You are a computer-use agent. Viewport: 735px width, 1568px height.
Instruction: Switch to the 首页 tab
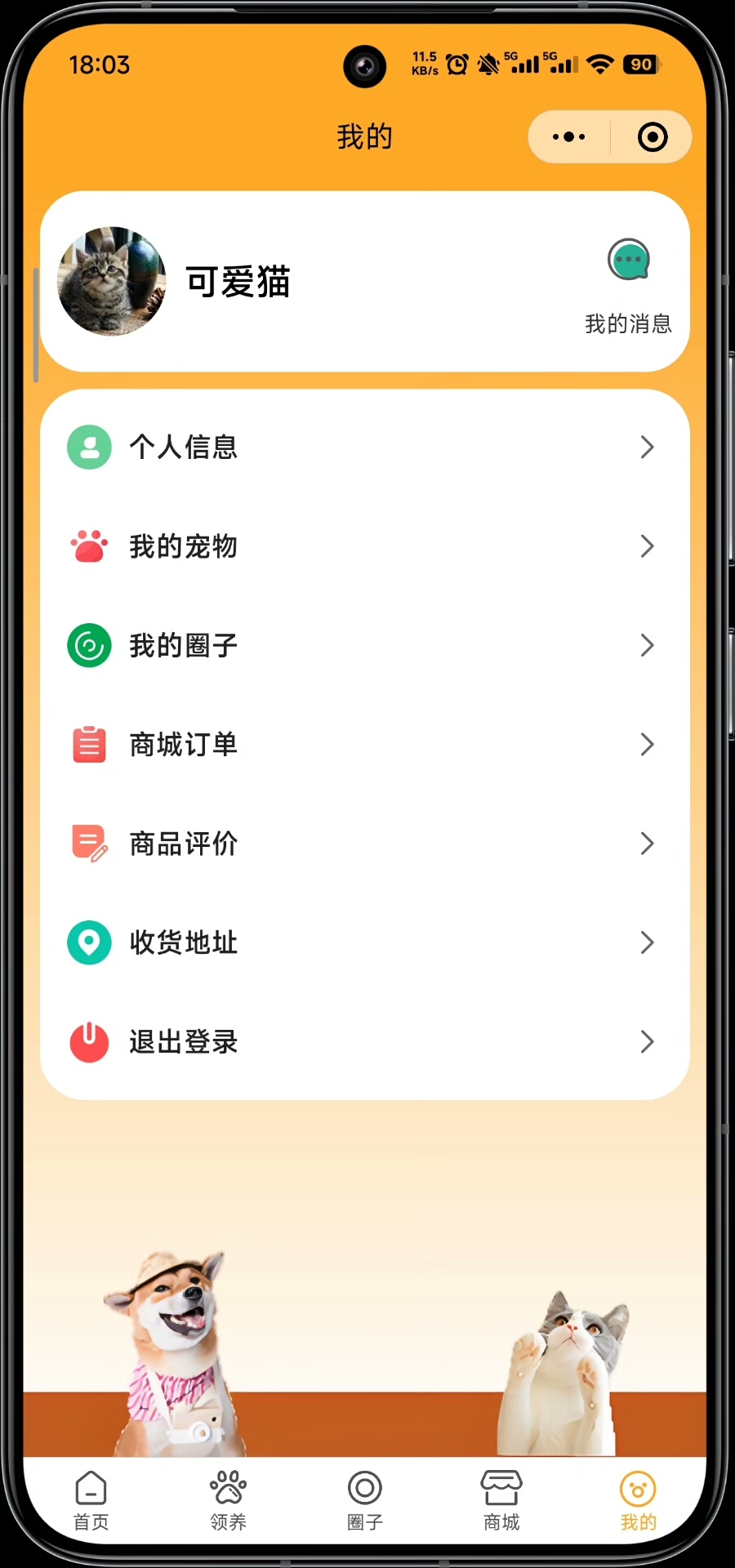(91, 1500)
